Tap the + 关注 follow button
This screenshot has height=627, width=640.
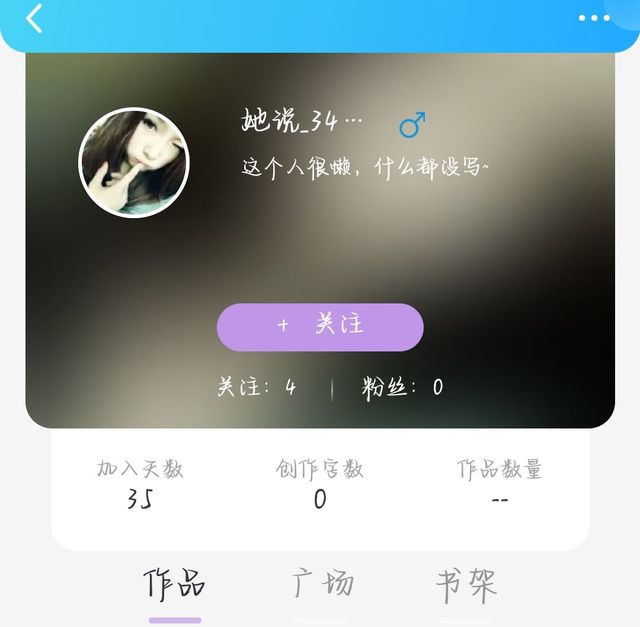(320, 327)
